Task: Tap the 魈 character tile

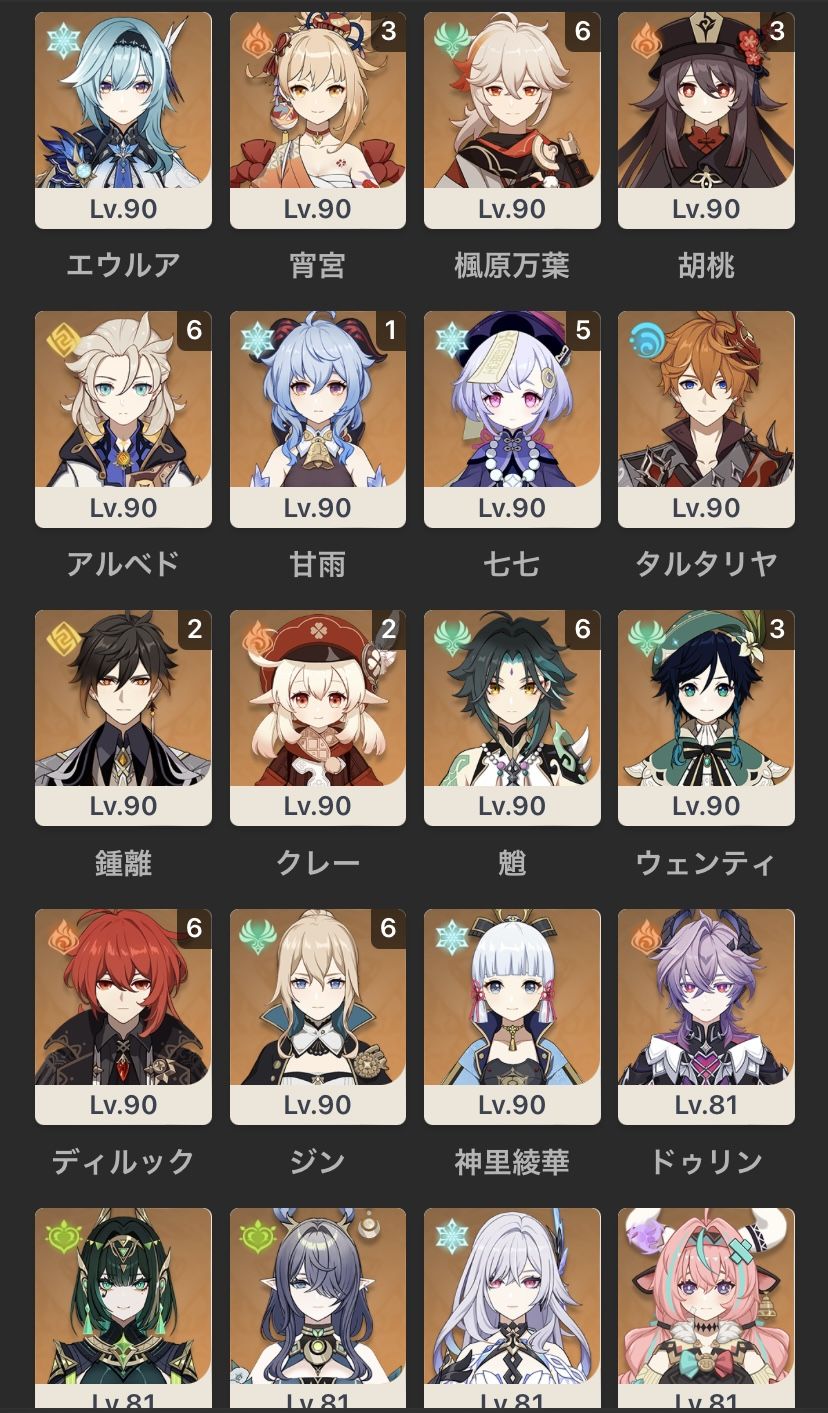Action: click(512, 717)
